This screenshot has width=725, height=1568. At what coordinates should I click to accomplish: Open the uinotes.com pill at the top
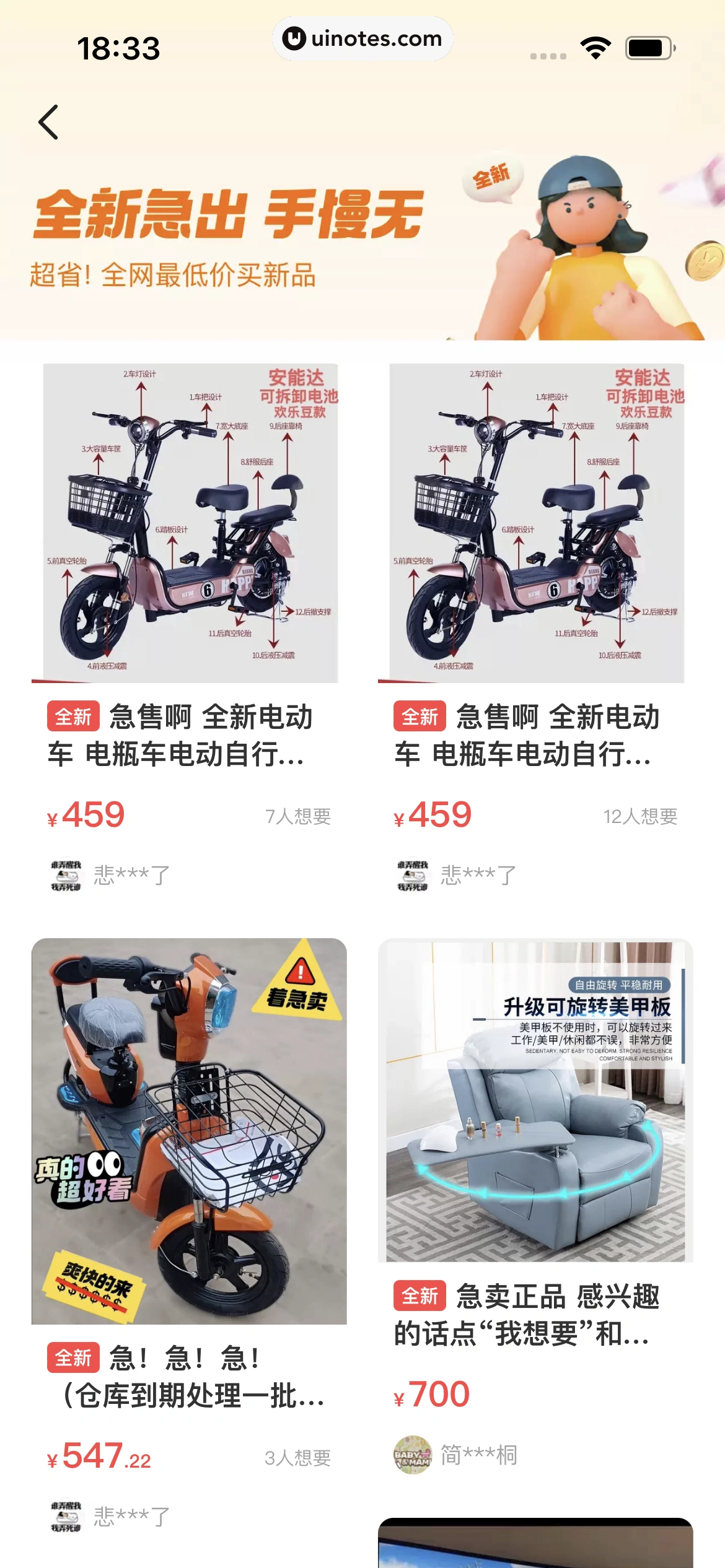point(361,38)
